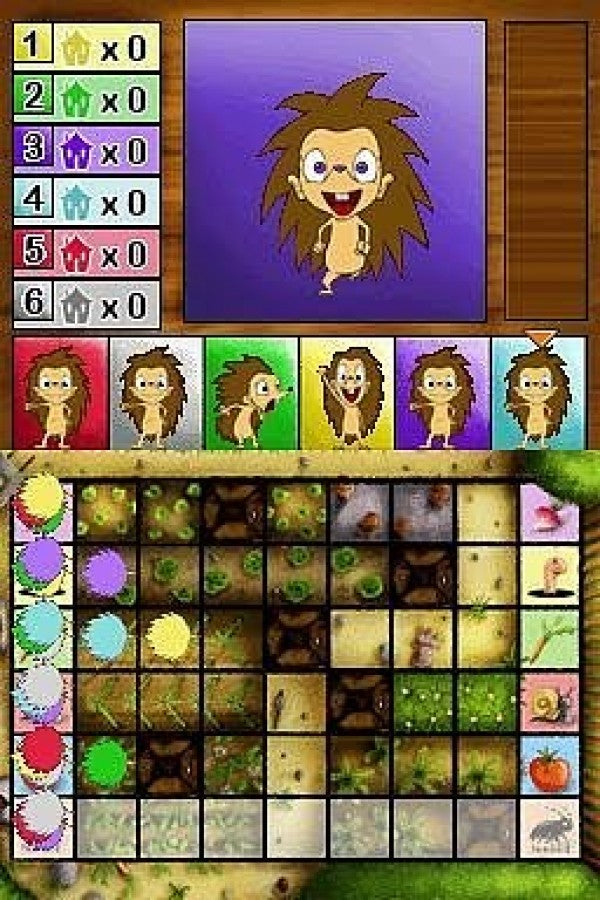The height and width of the screenshot is (900, 600).
Task: Choose the hedgehog on the green card
Action: click(x=251, y=393)
